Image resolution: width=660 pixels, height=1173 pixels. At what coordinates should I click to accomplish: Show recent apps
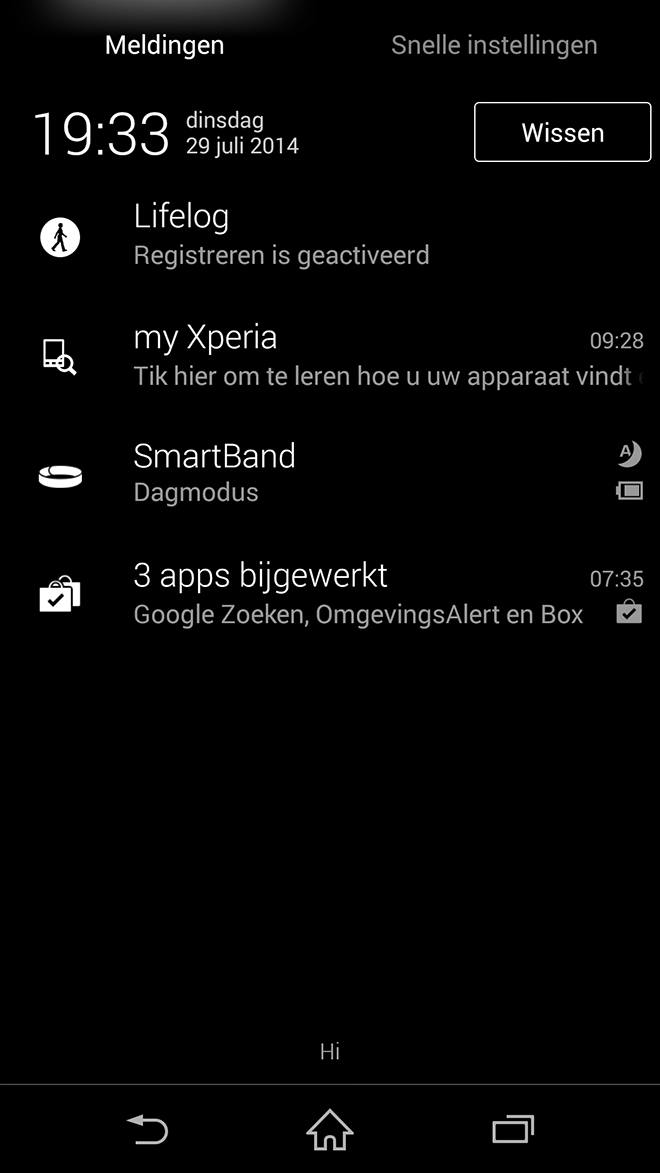(x=513, y=1129)
